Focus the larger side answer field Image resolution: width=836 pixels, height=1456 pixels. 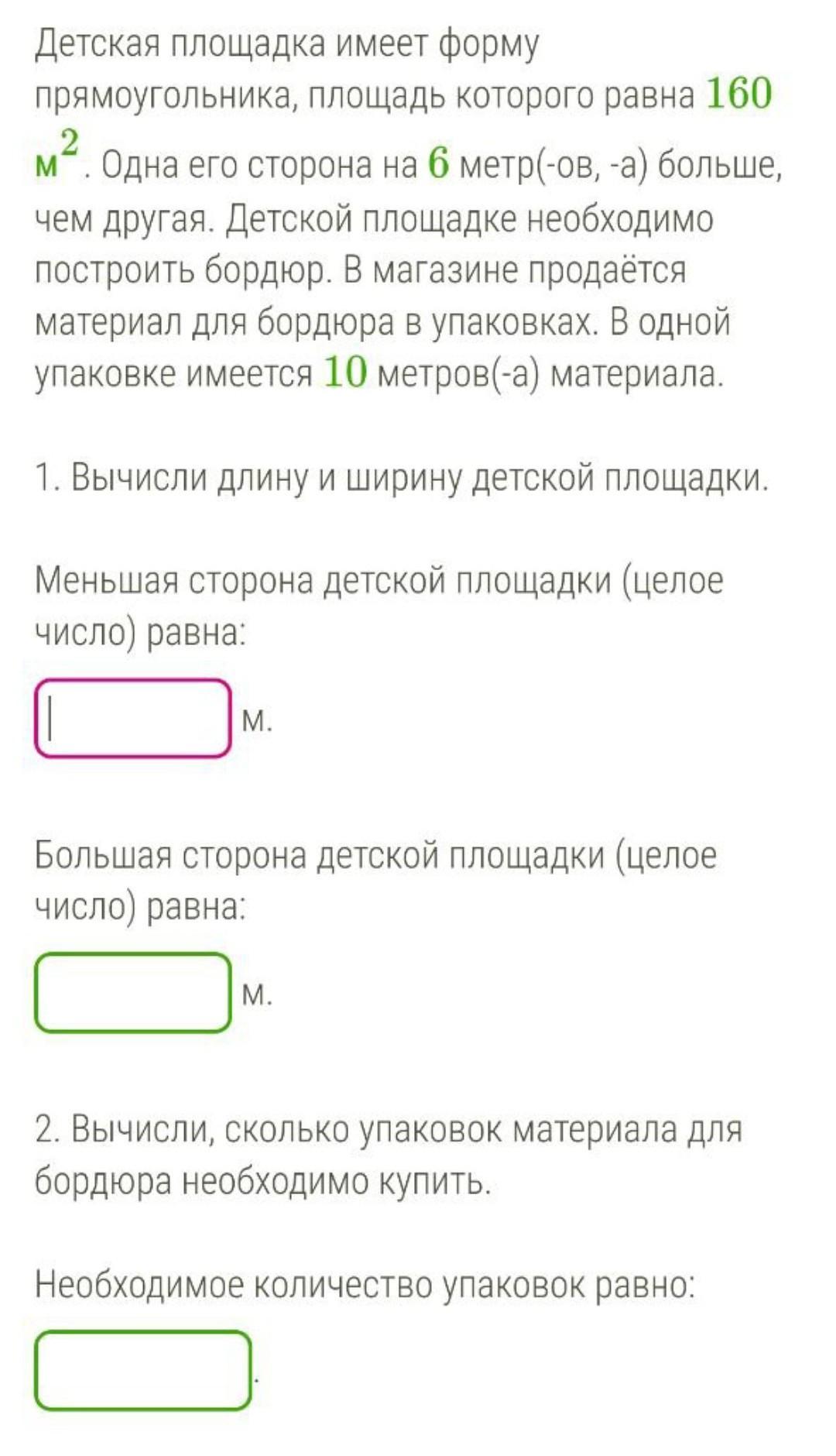[133, 992]
